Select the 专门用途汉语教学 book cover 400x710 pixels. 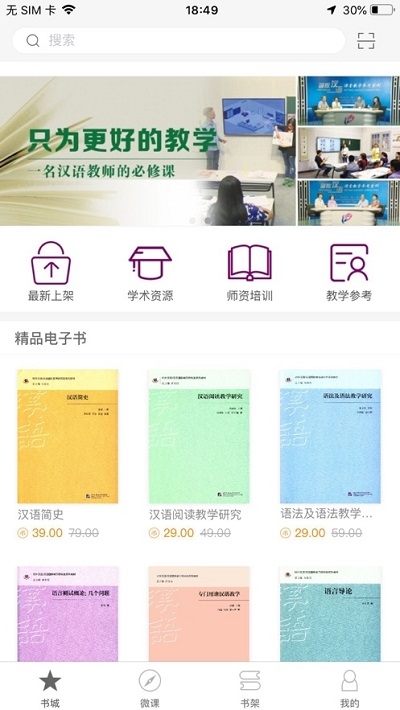199,614
